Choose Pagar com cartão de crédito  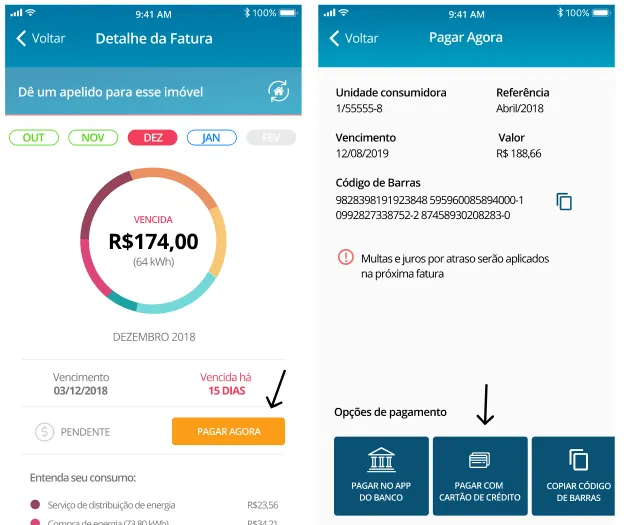[x=479, y=475]
